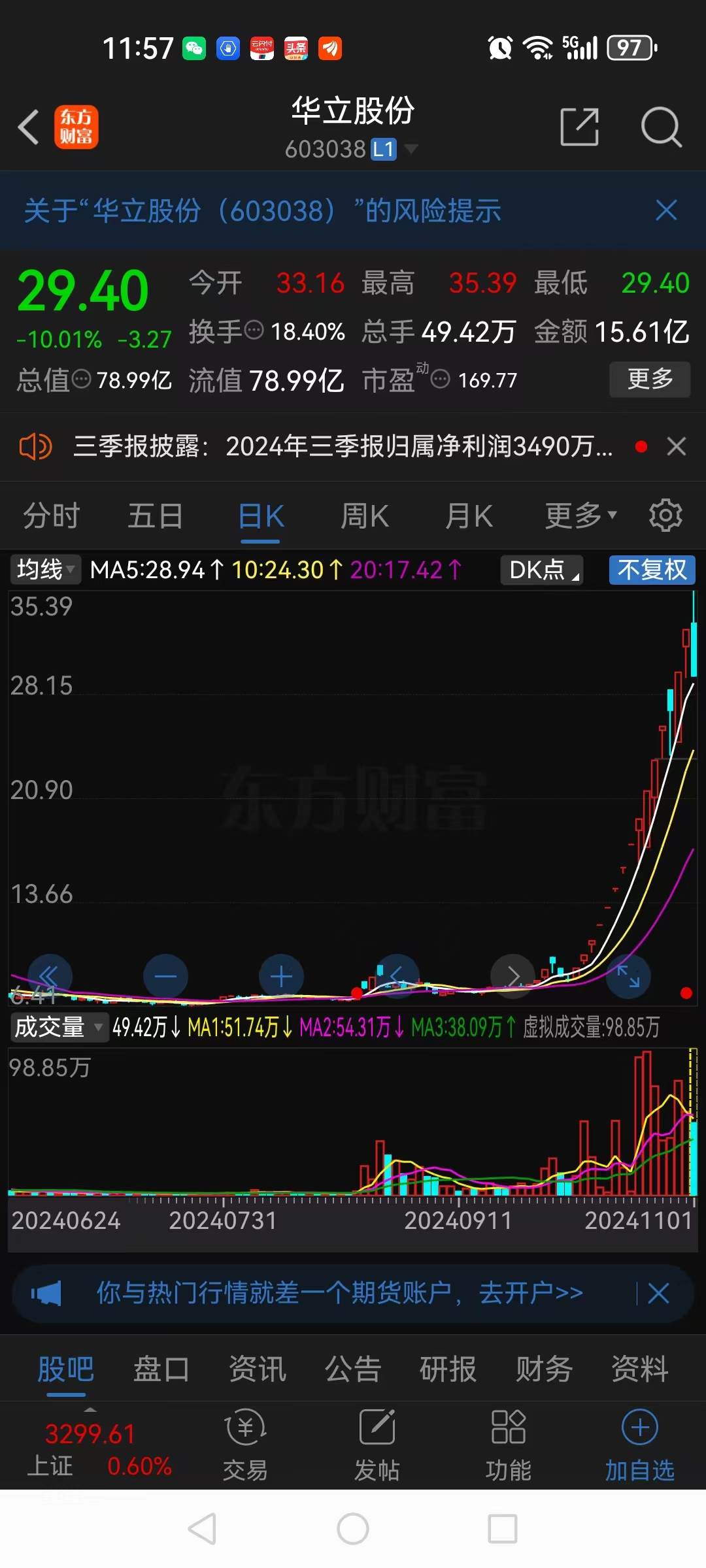Dismiss the 风险提示 risk notice banner
706x1568 pixels.
(x=665, y=211)
